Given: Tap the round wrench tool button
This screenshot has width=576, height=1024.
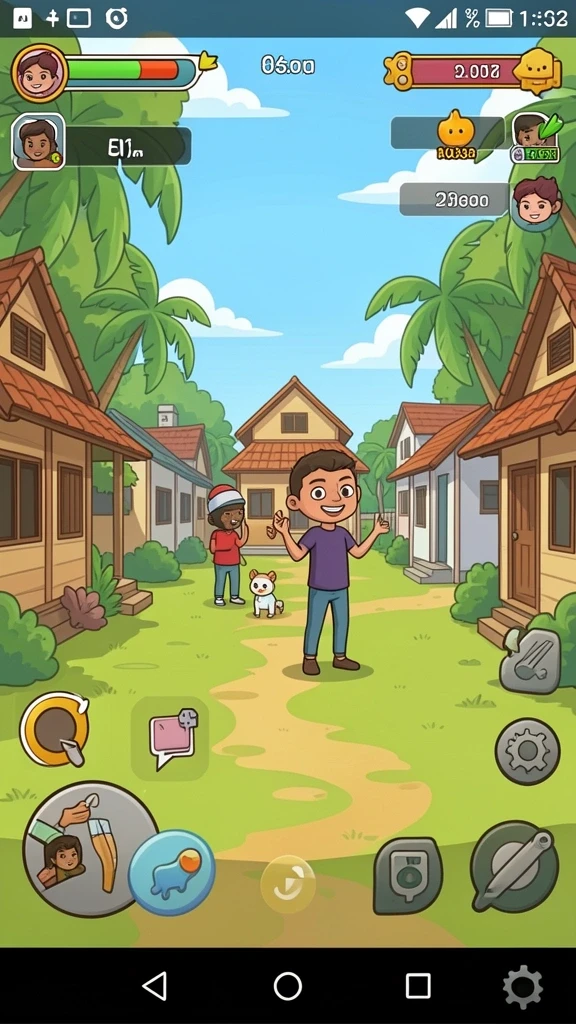Looking at the screenshot, I should click(x=515, y=866).
